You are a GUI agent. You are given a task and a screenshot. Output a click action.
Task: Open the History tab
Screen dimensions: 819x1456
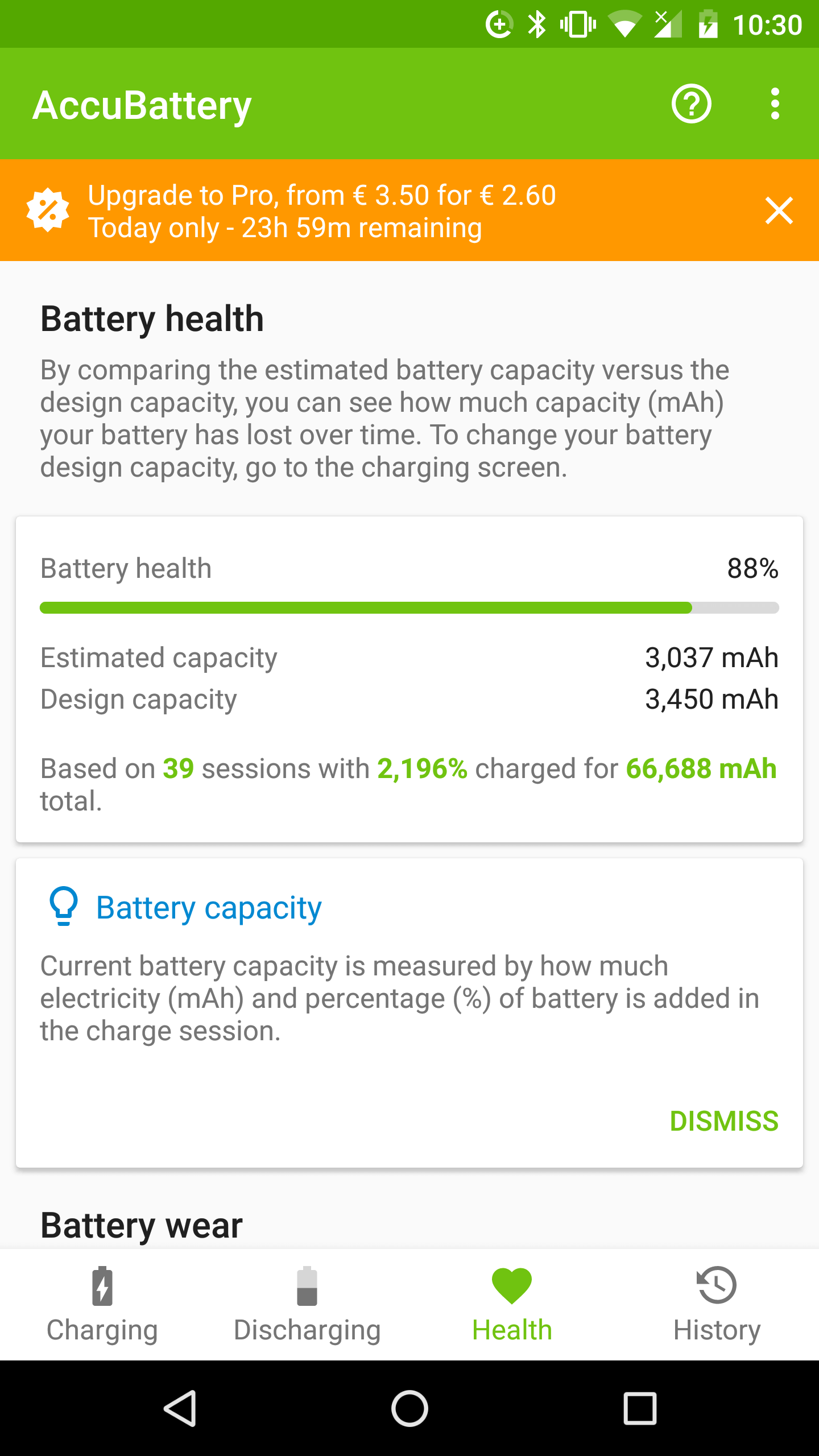pos(717,1306)
